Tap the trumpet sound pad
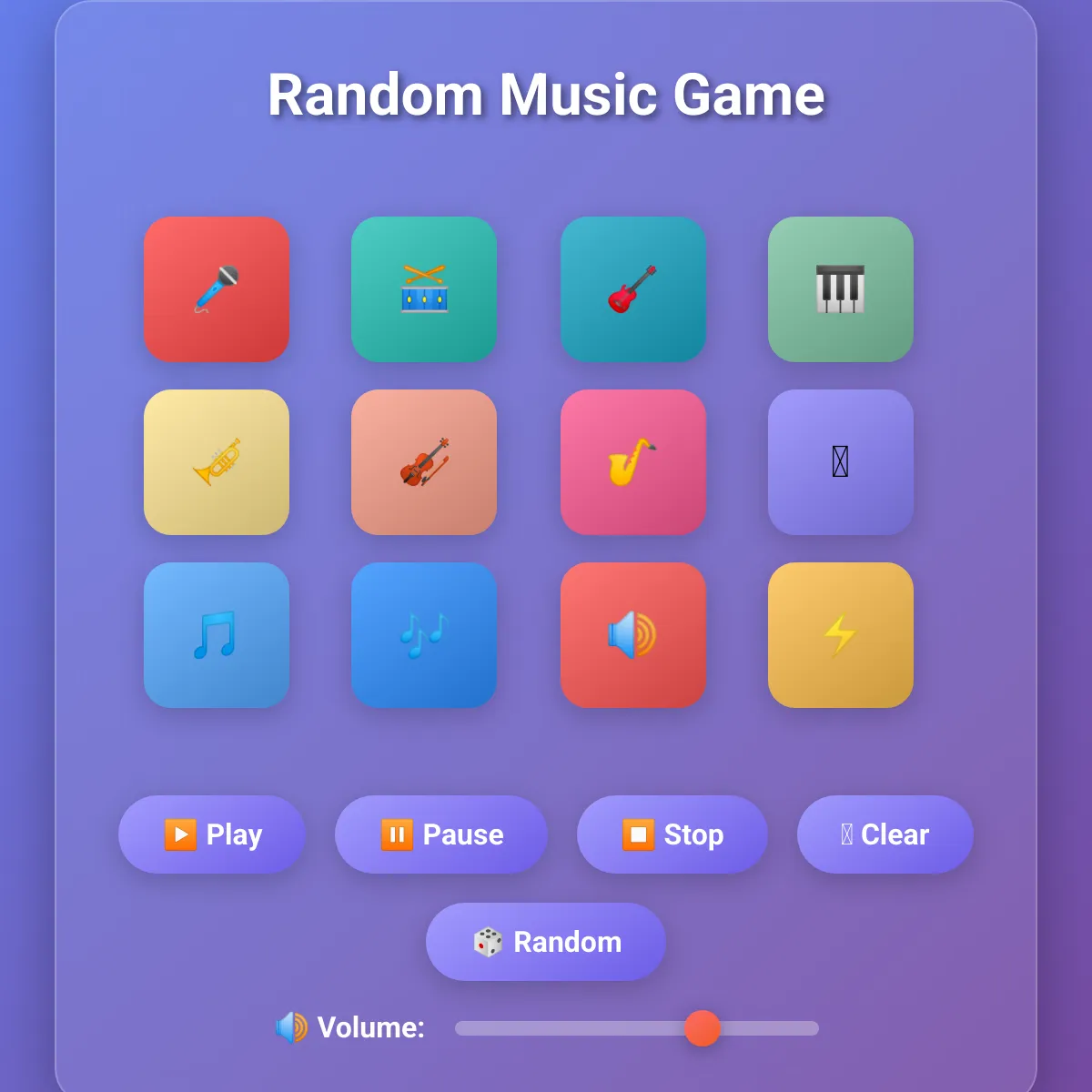The width and height of the screenshot is (1092, 1092). [217, 462]
